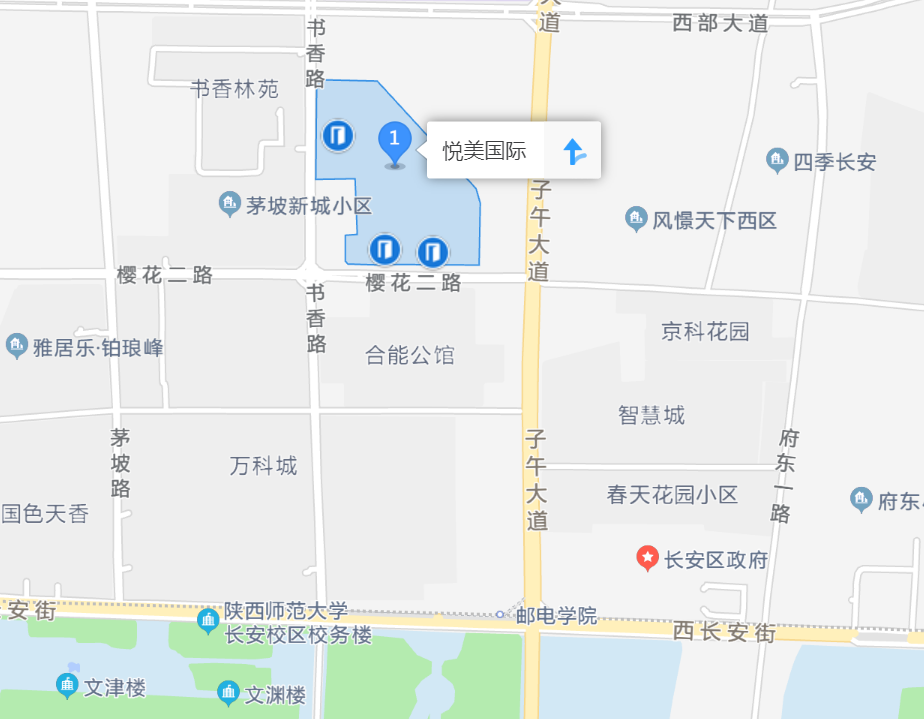Image resolution: width=924 pixels, height=719 pixels.
Task: Tap the 雅居乐·铂琅峰 place marker
Action: tap(17, 346)
